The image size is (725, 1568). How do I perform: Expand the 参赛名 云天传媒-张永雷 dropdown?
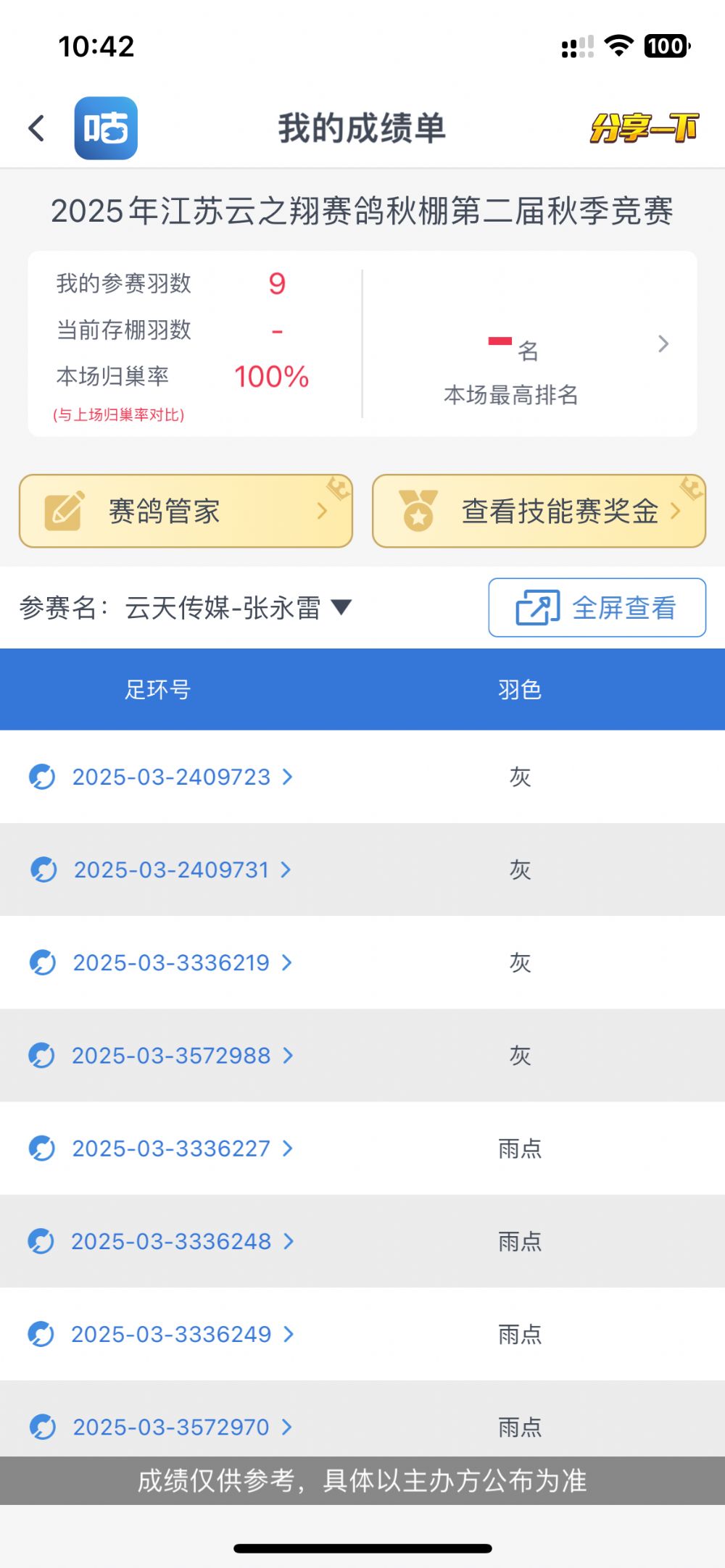186,607
